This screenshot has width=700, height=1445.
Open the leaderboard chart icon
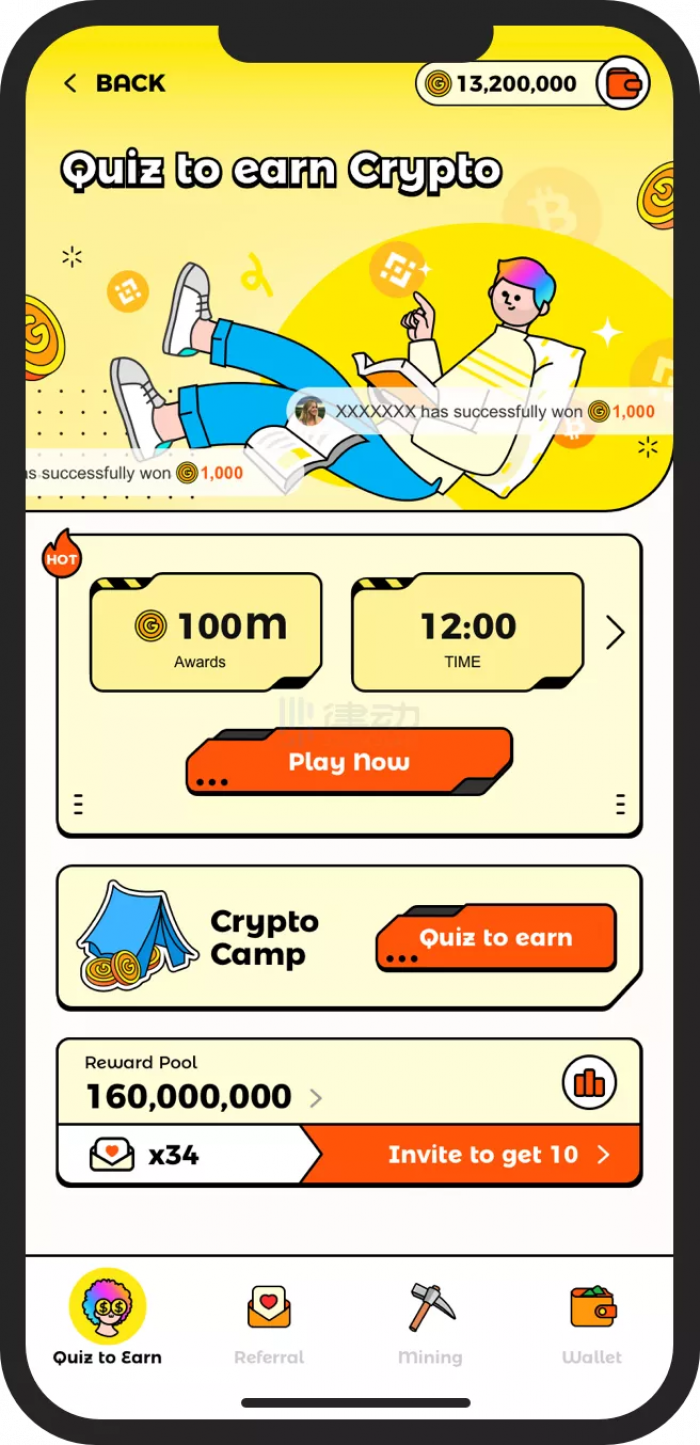pos(589,1082)
